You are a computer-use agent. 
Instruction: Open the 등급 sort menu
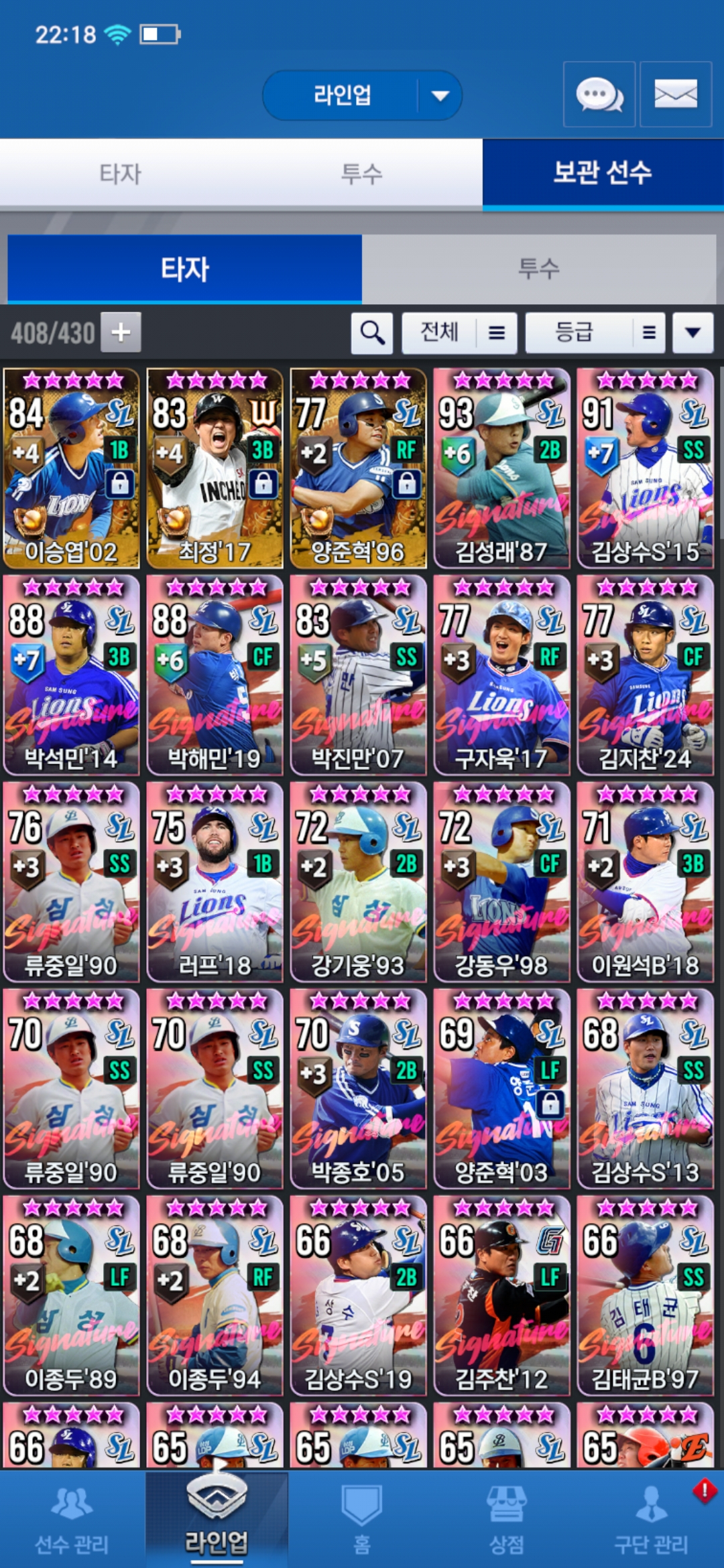pos(595,332)
